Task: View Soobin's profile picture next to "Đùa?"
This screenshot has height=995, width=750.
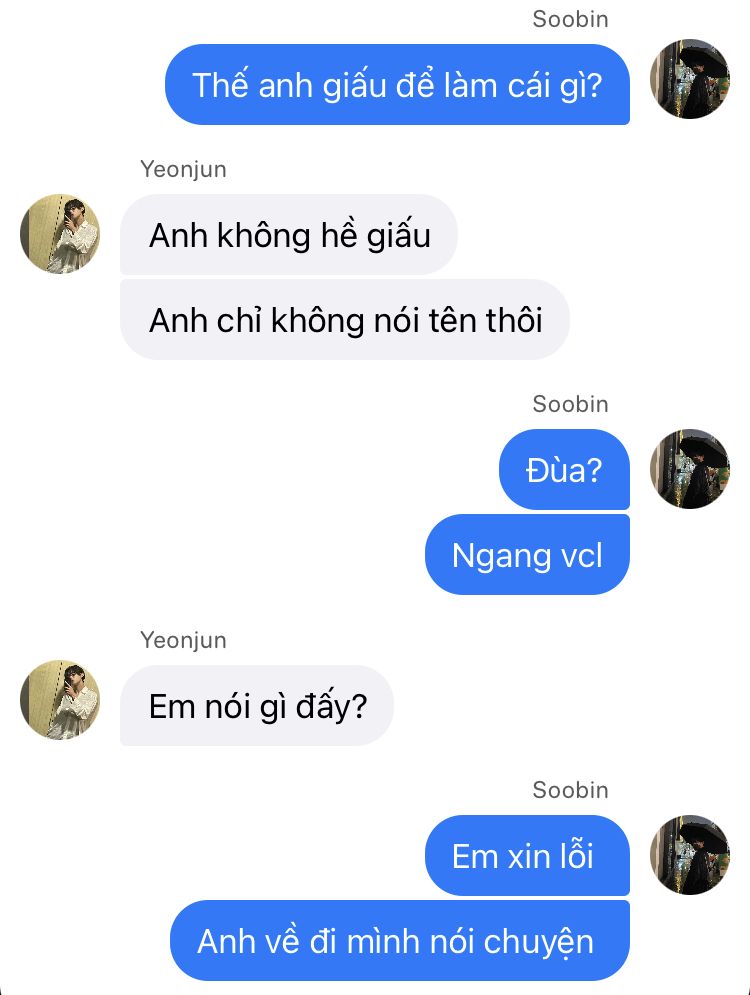Action: (690, 469)
